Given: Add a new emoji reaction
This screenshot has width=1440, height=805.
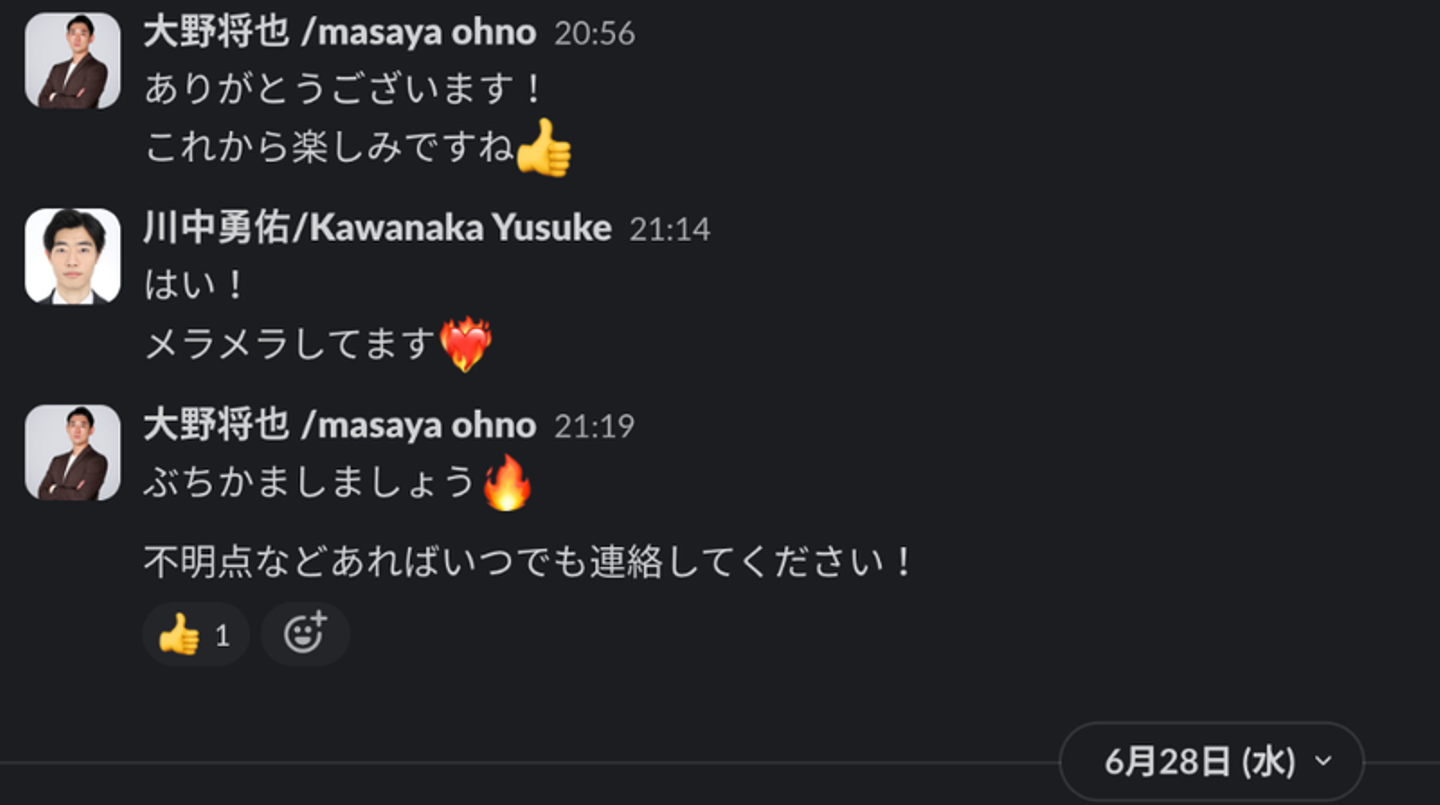Looking at the screenshot, I should click(x=305, y=635).
